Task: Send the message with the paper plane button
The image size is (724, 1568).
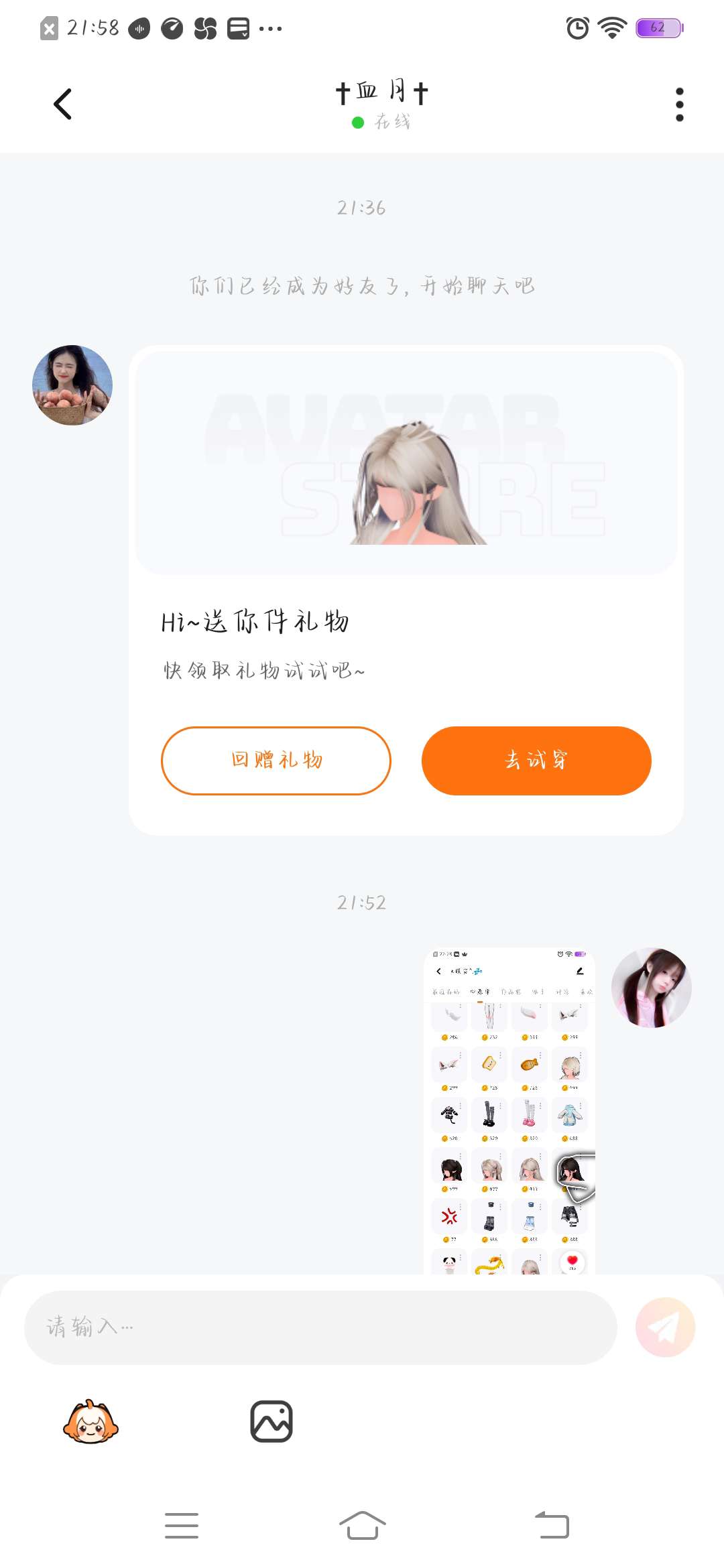Action: (665, 1327)
